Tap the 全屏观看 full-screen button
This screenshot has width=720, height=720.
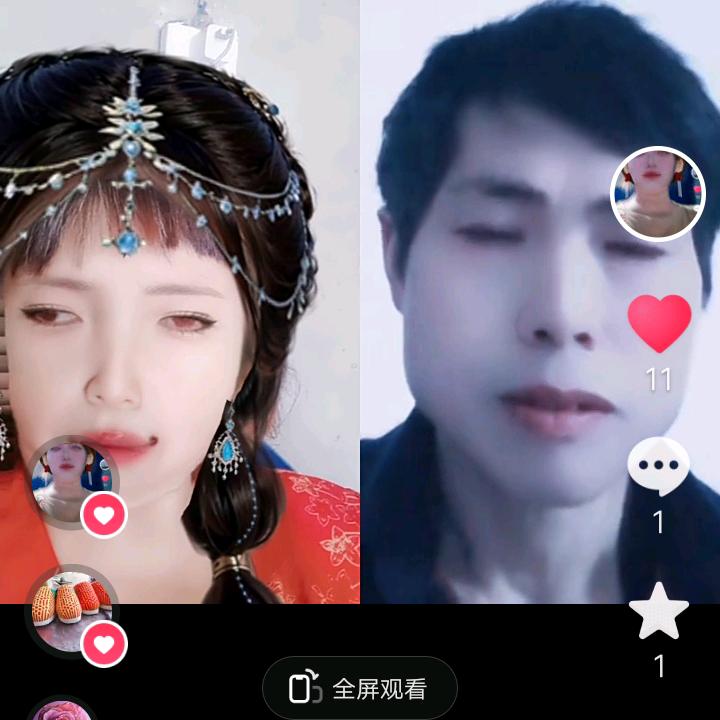360,688
